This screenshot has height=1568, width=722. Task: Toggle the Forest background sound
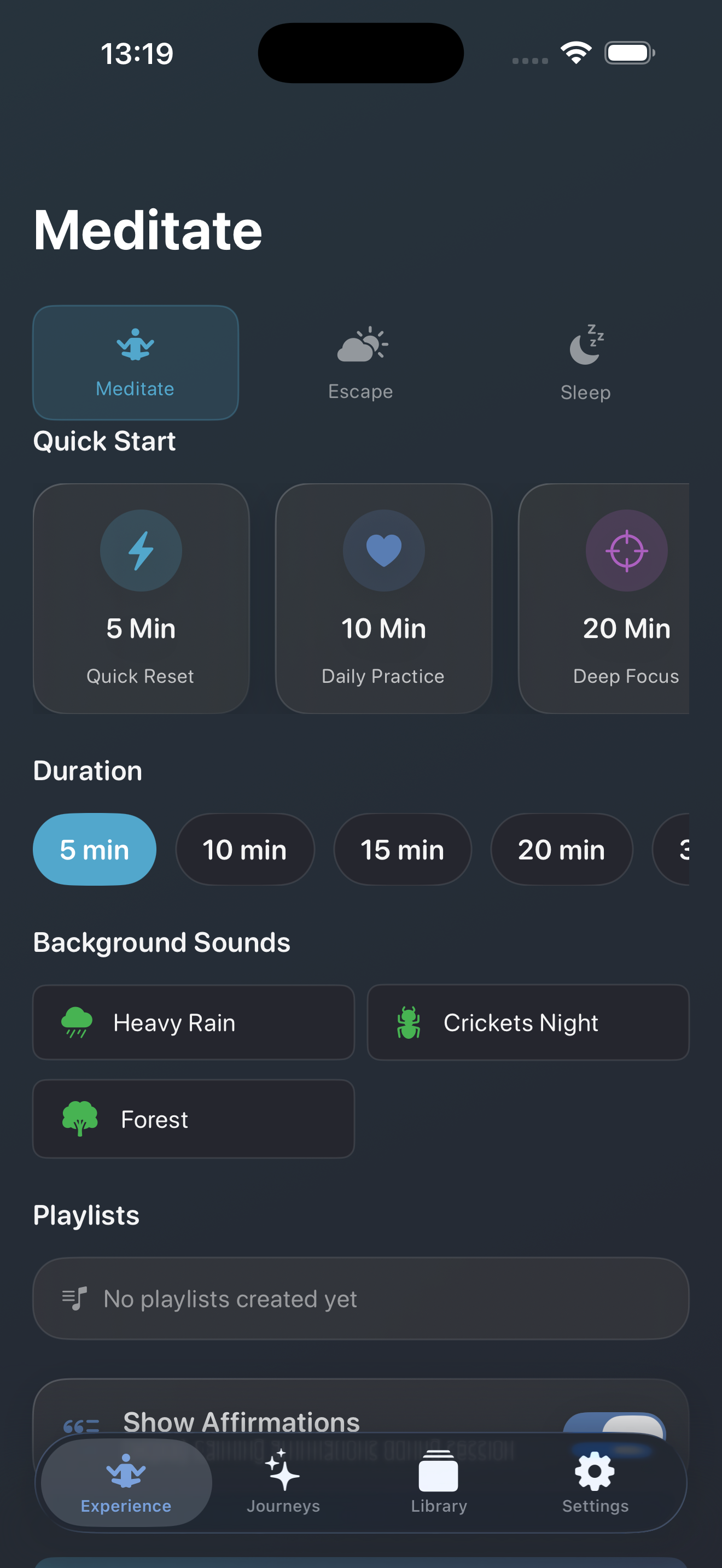pyautogui.click(x=193, y=1119)
